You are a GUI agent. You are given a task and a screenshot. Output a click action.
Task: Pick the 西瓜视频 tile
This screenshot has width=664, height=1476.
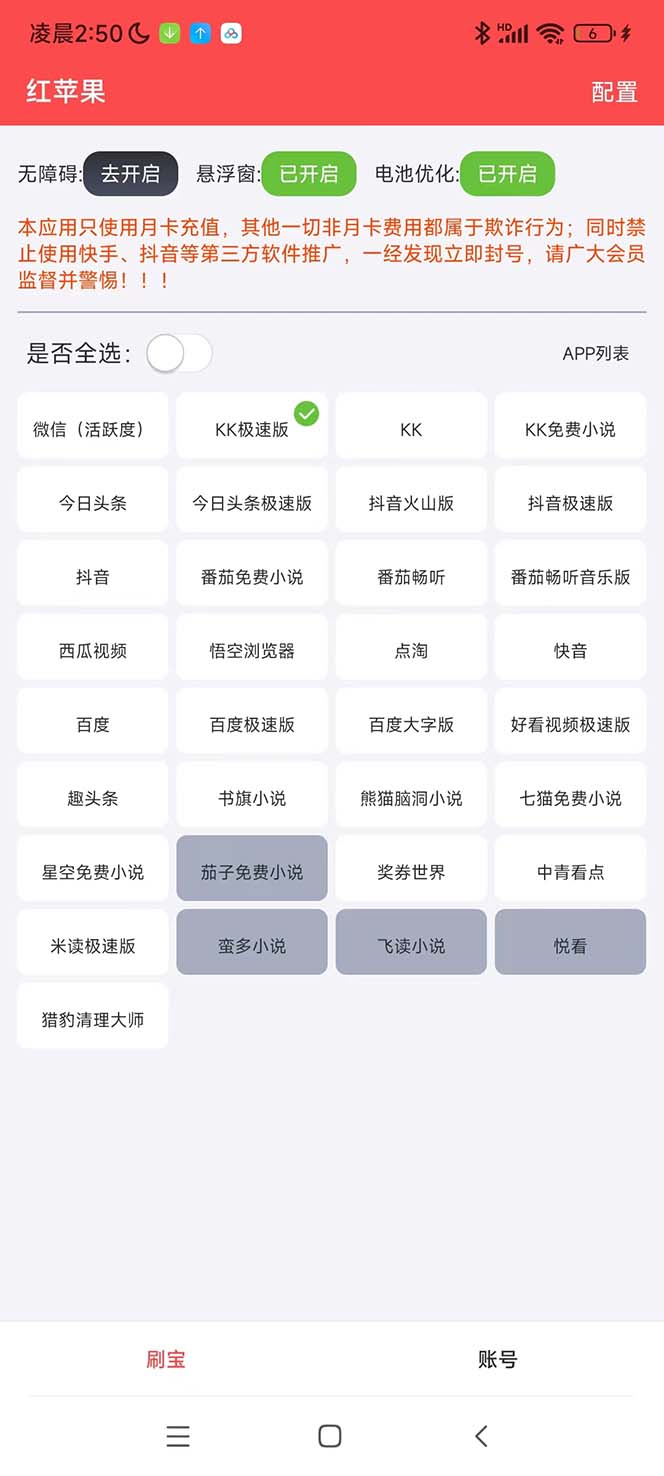pyautogui.click(x=92, y=651)
